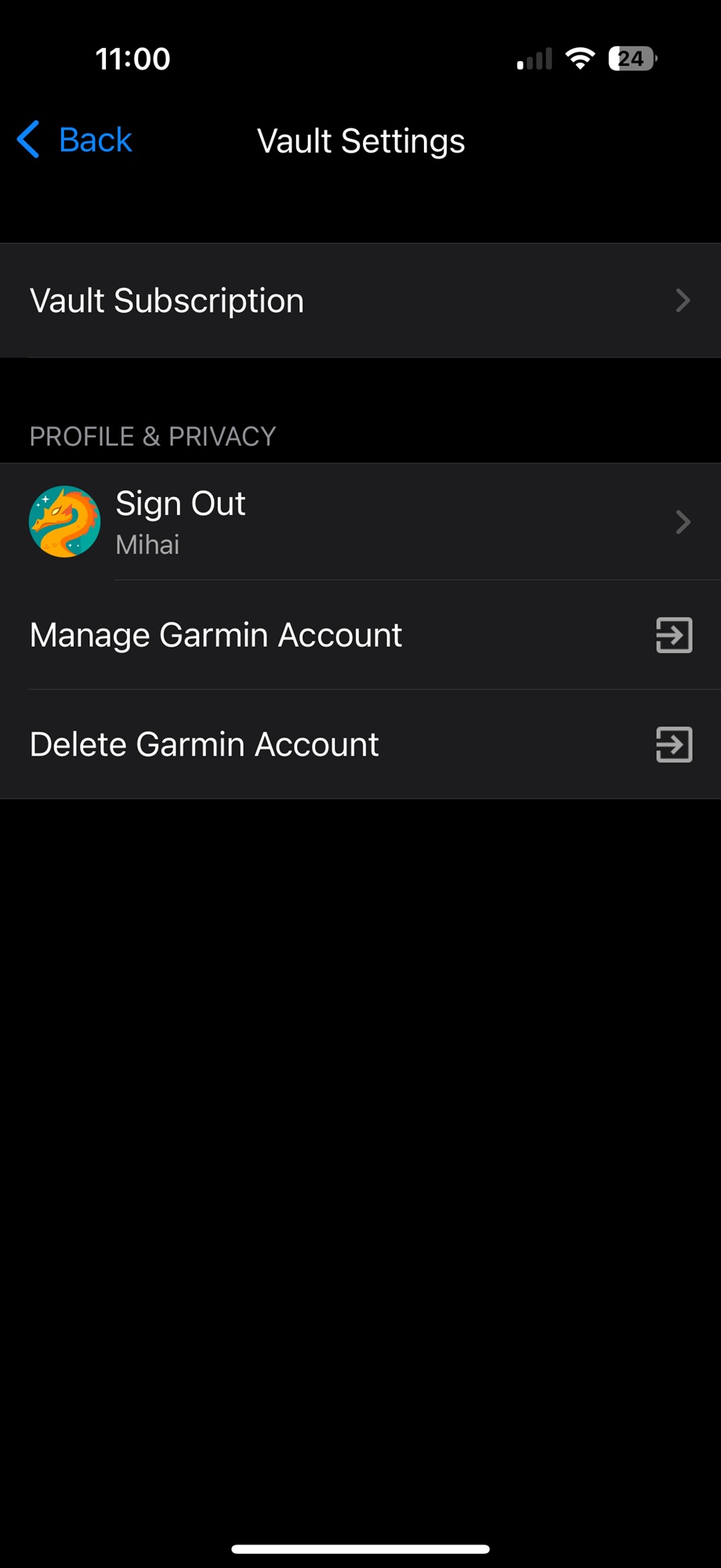
Task: Sign out of Mihai's account
Action: click(x=360, y=521)
